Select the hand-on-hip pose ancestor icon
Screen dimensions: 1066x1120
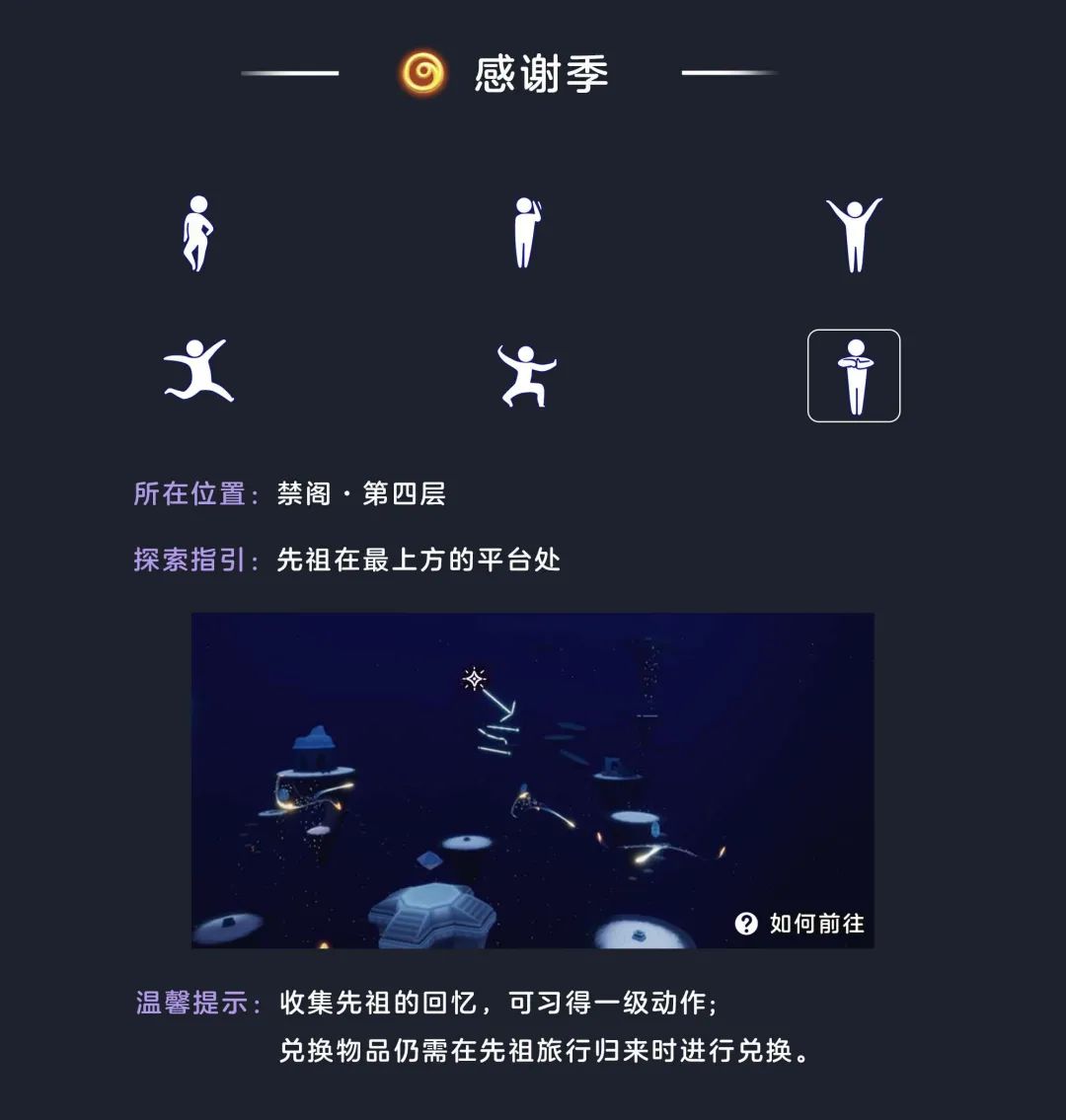tap(198, 234)
